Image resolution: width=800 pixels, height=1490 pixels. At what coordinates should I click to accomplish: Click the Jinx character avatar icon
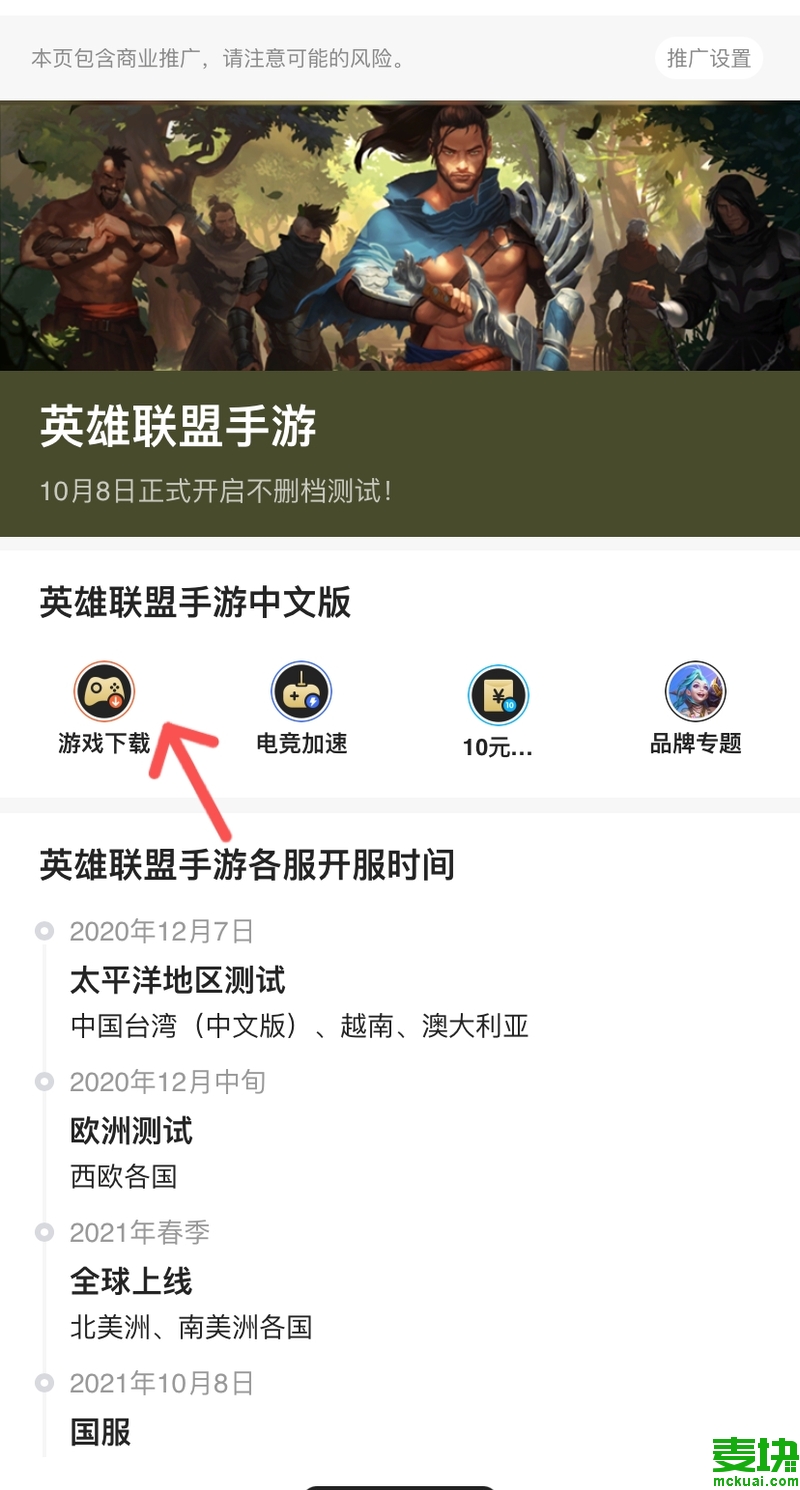[696, 691]
